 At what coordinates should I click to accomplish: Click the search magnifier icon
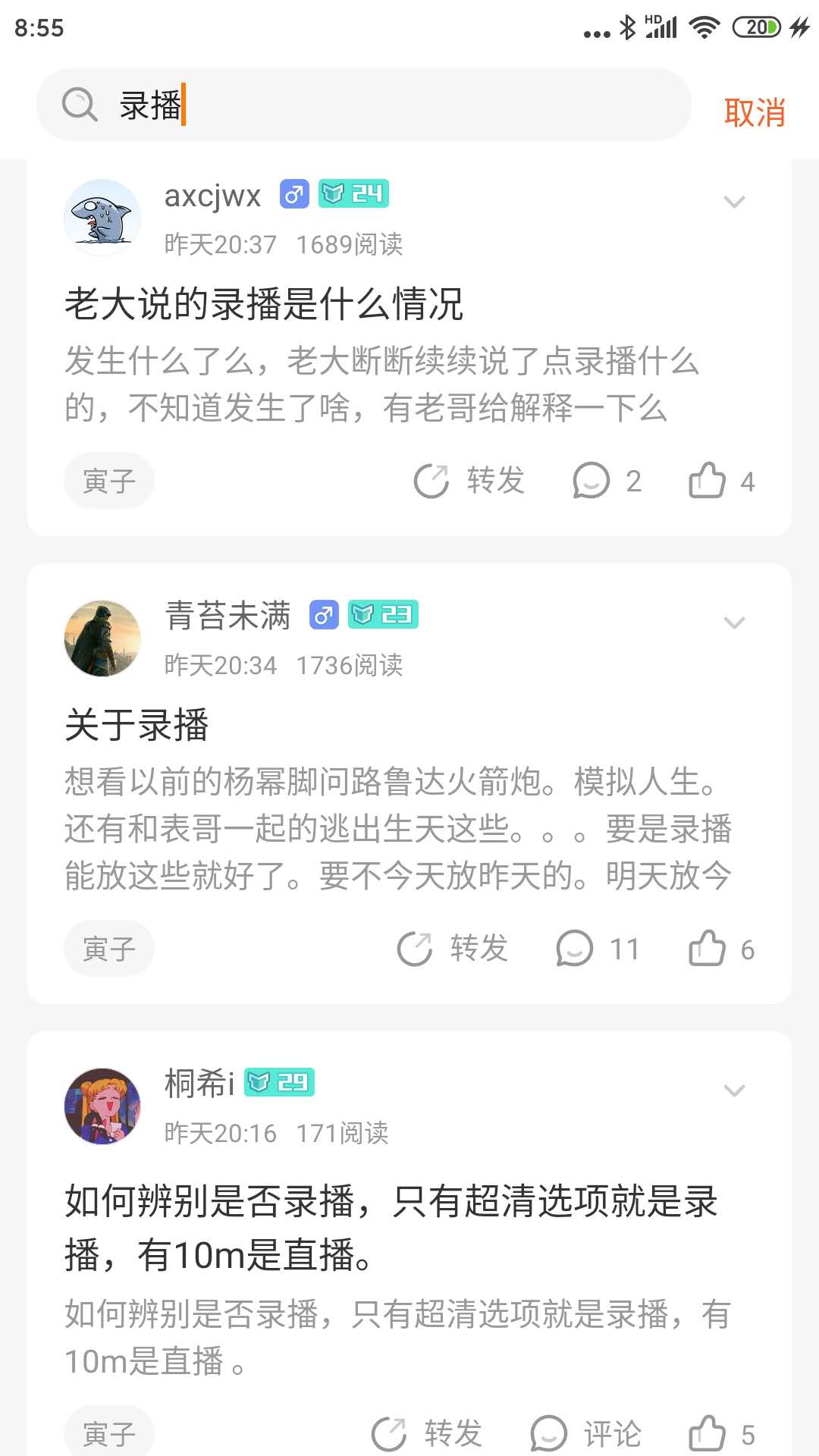78,105
